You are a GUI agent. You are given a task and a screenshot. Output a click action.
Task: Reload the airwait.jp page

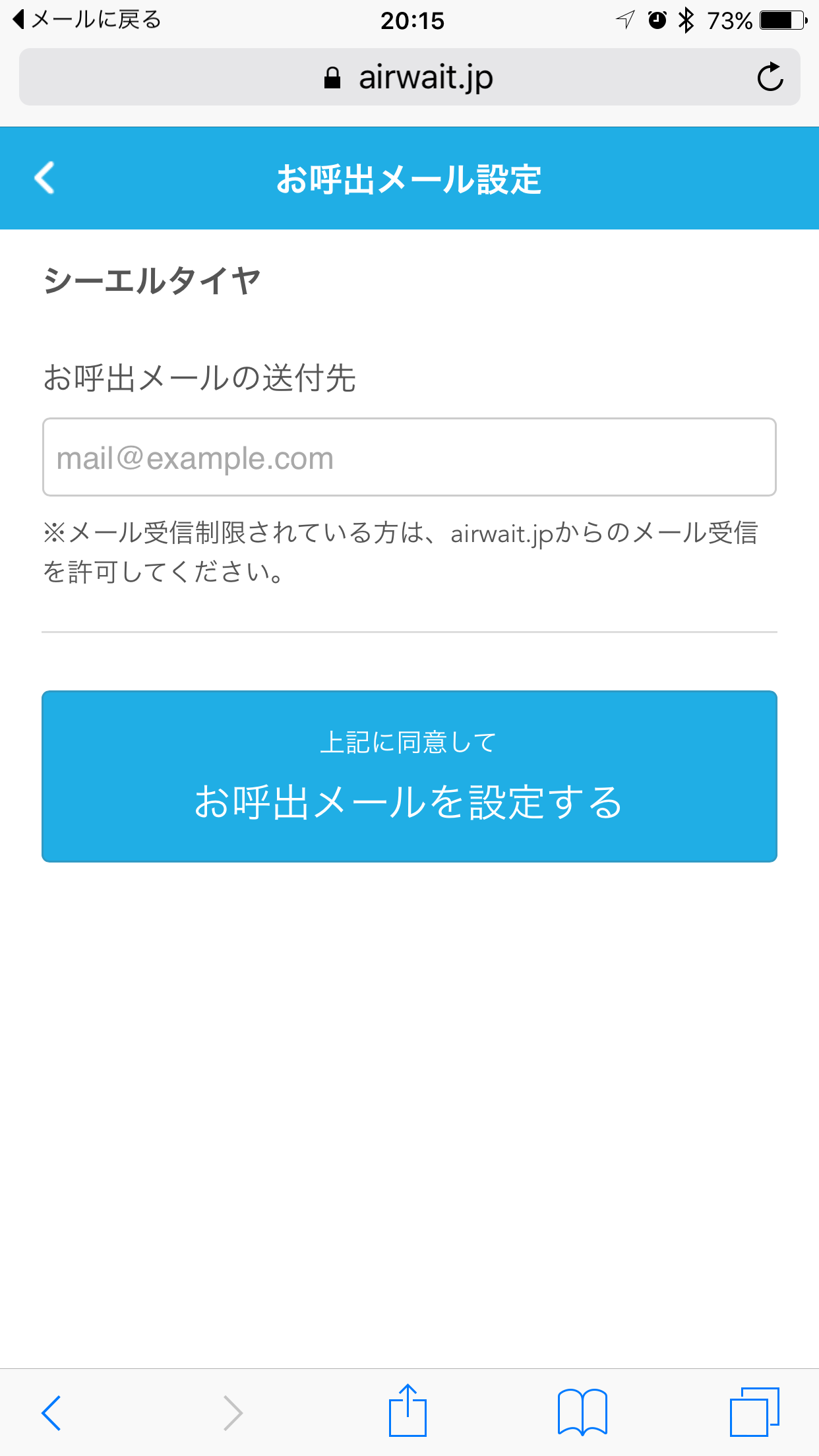[770, 77]
